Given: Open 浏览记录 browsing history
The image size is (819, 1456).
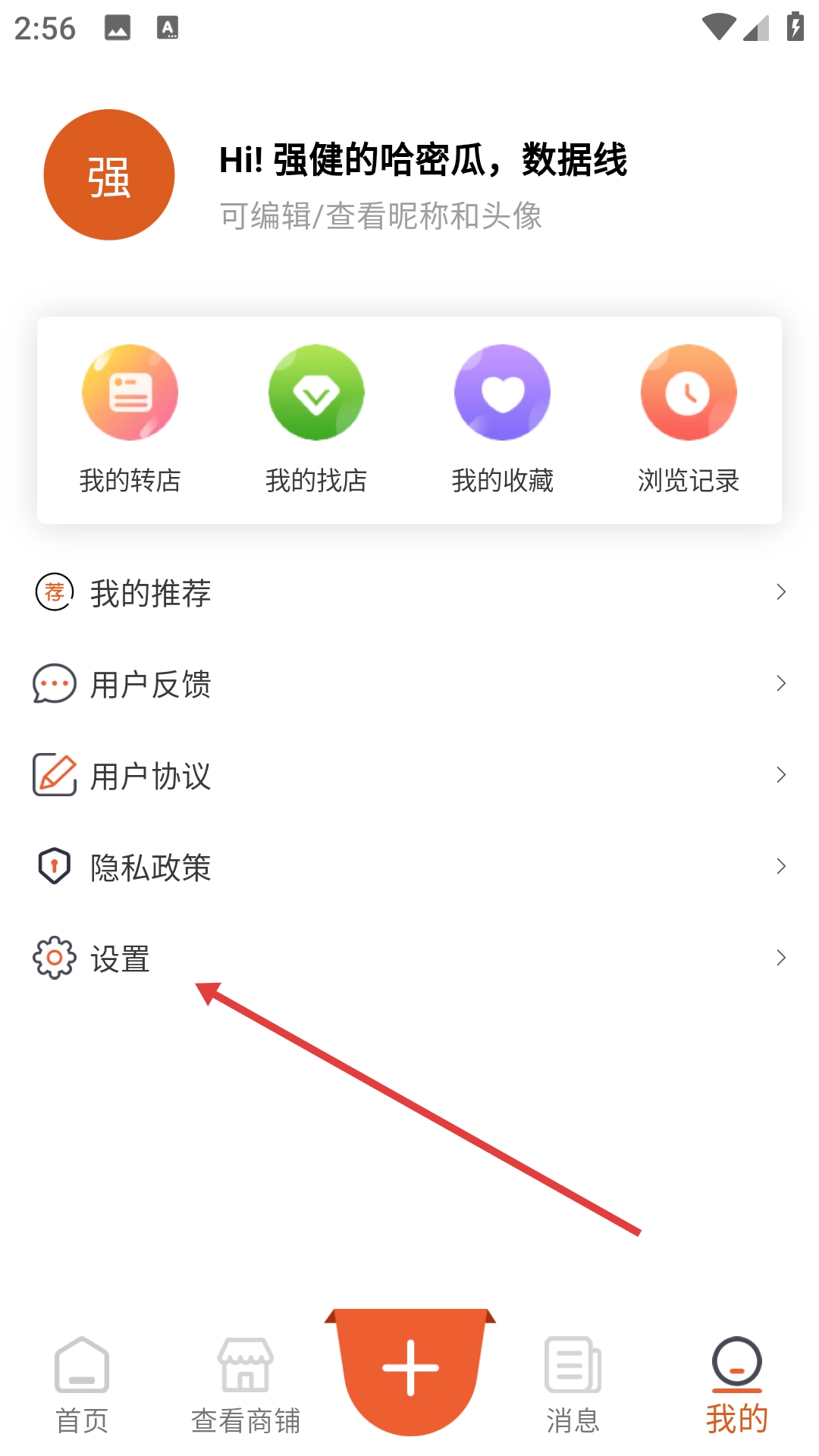Looking at the screenshot, I should pos(688,419).
